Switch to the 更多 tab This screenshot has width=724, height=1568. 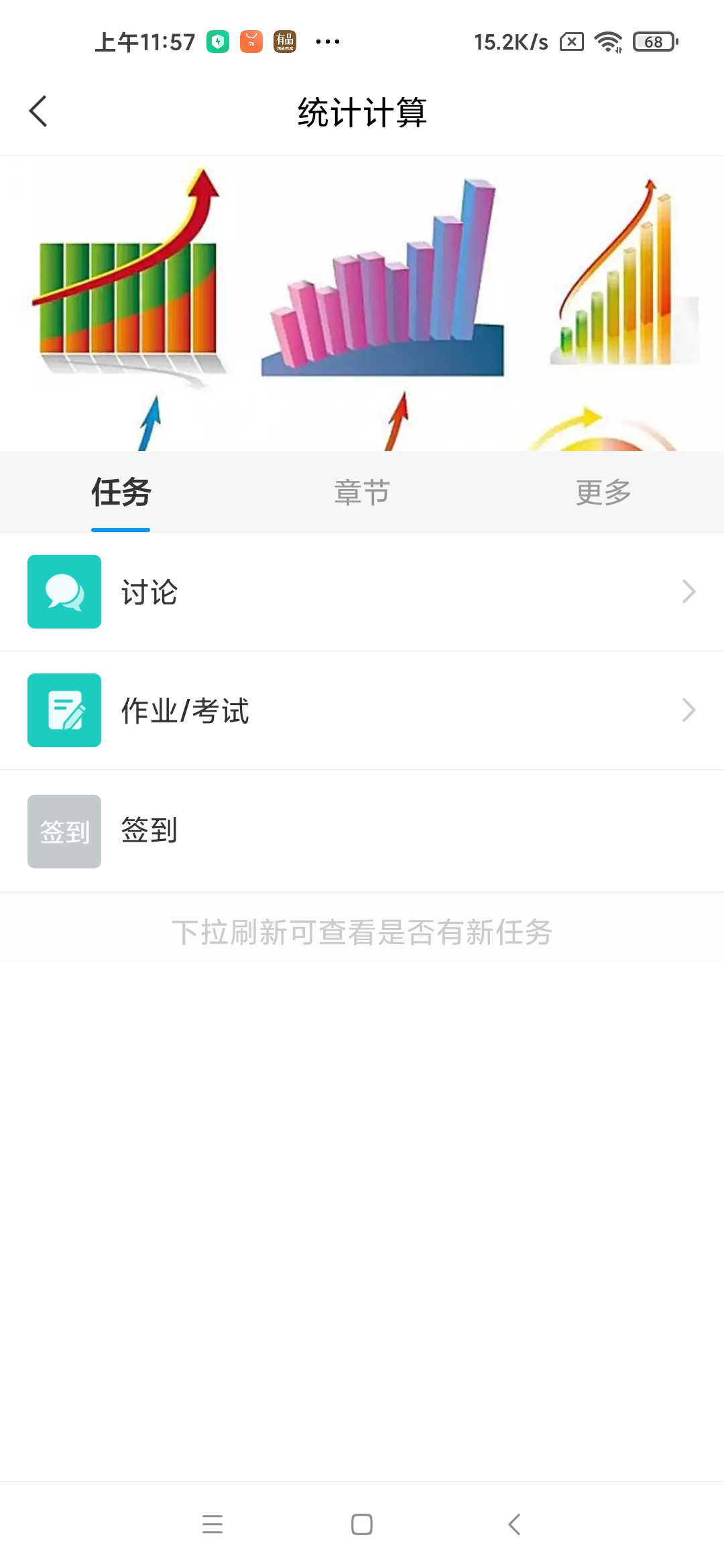click(603, 493)
